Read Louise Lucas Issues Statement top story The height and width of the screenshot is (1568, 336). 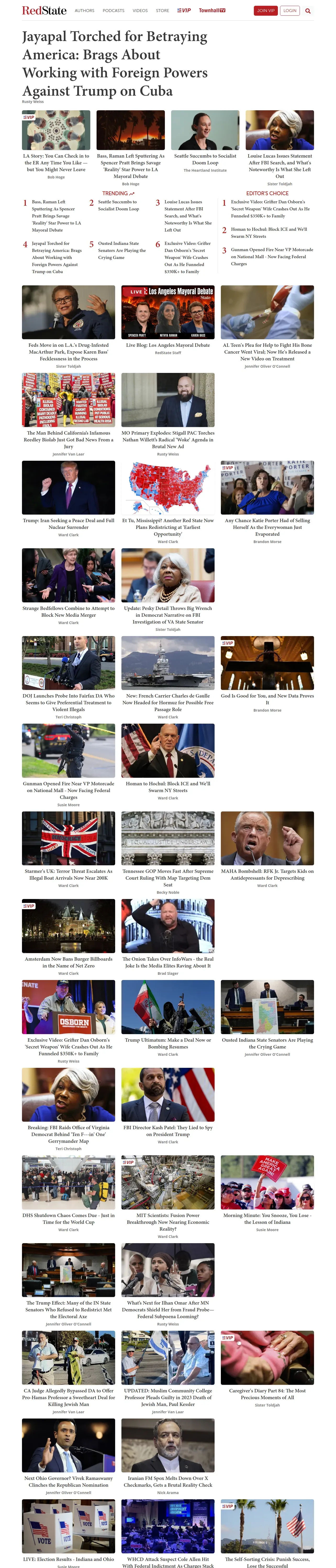point(279,166)
